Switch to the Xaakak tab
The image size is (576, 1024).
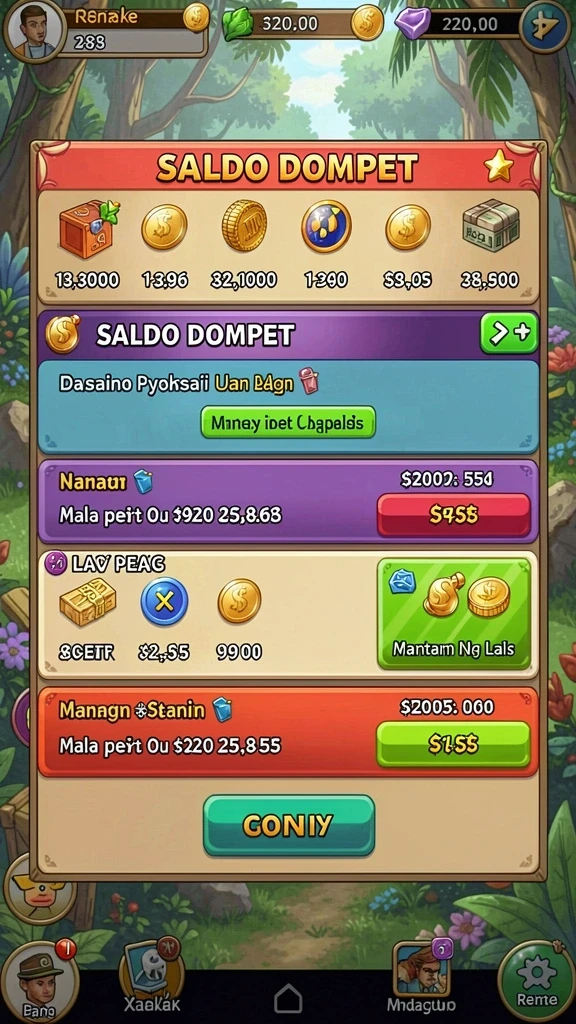pos(152,976)
